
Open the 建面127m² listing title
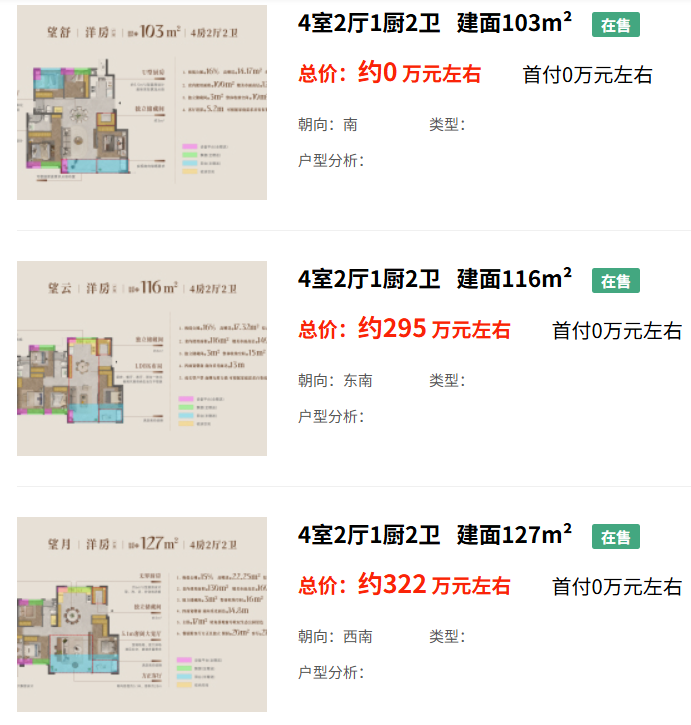(435, 535)
